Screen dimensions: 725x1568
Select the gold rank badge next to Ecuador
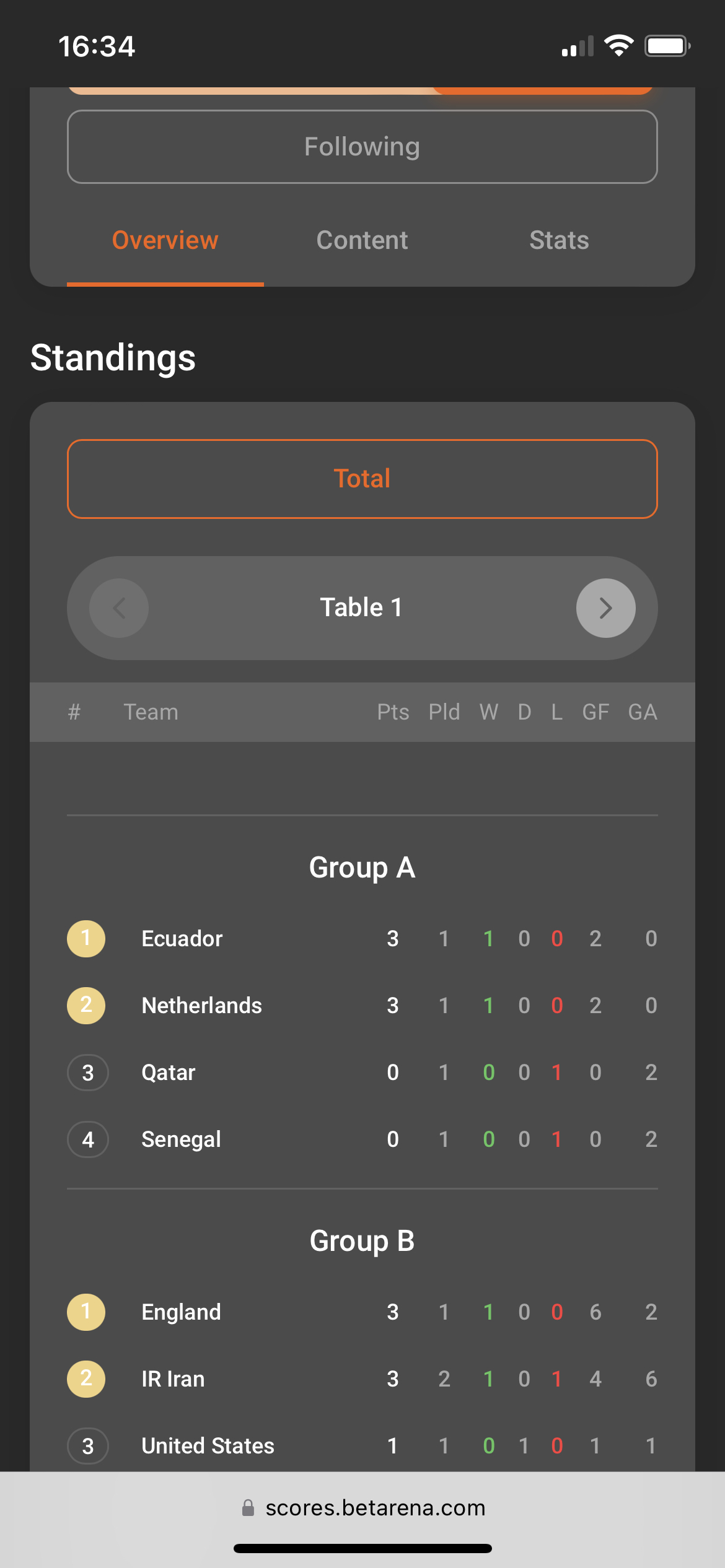click(x=86, y=939)
